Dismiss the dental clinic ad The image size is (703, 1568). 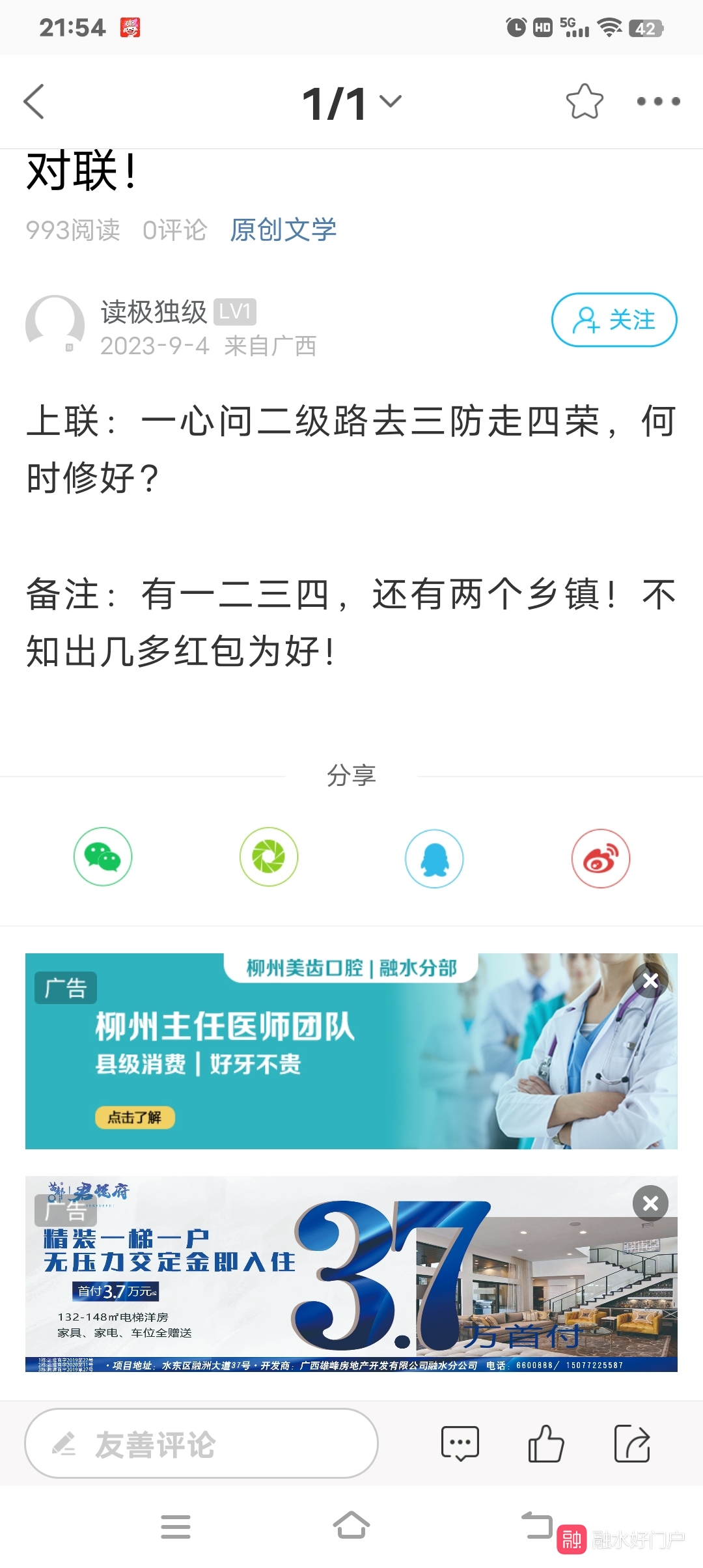pyautogui.click(x=650, y=981)
